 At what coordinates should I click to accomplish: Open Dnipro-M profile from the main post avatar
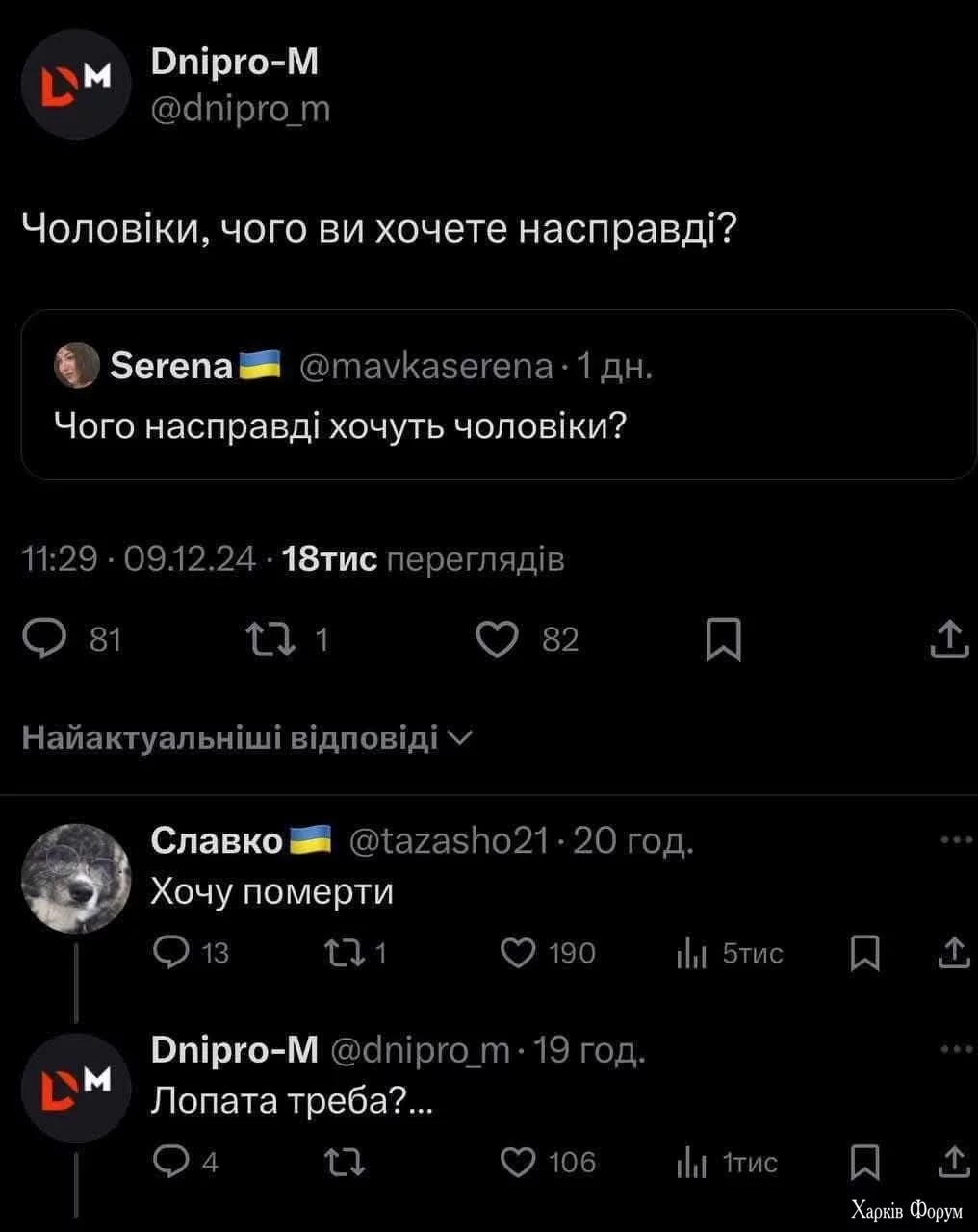pos(75,85)
